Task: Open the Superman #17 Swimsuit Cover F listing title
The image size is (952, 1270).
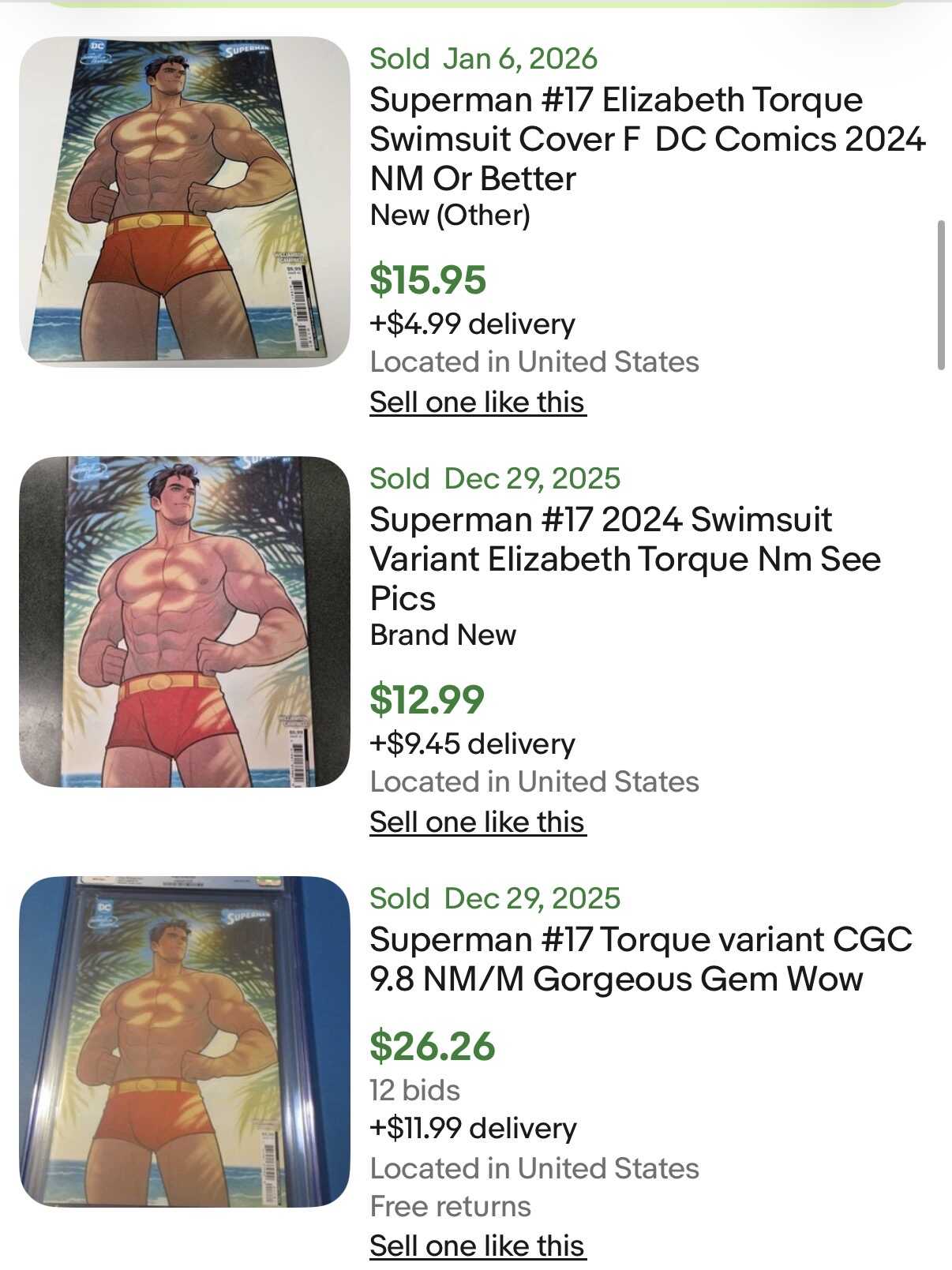Action: [x=616, y=139]
